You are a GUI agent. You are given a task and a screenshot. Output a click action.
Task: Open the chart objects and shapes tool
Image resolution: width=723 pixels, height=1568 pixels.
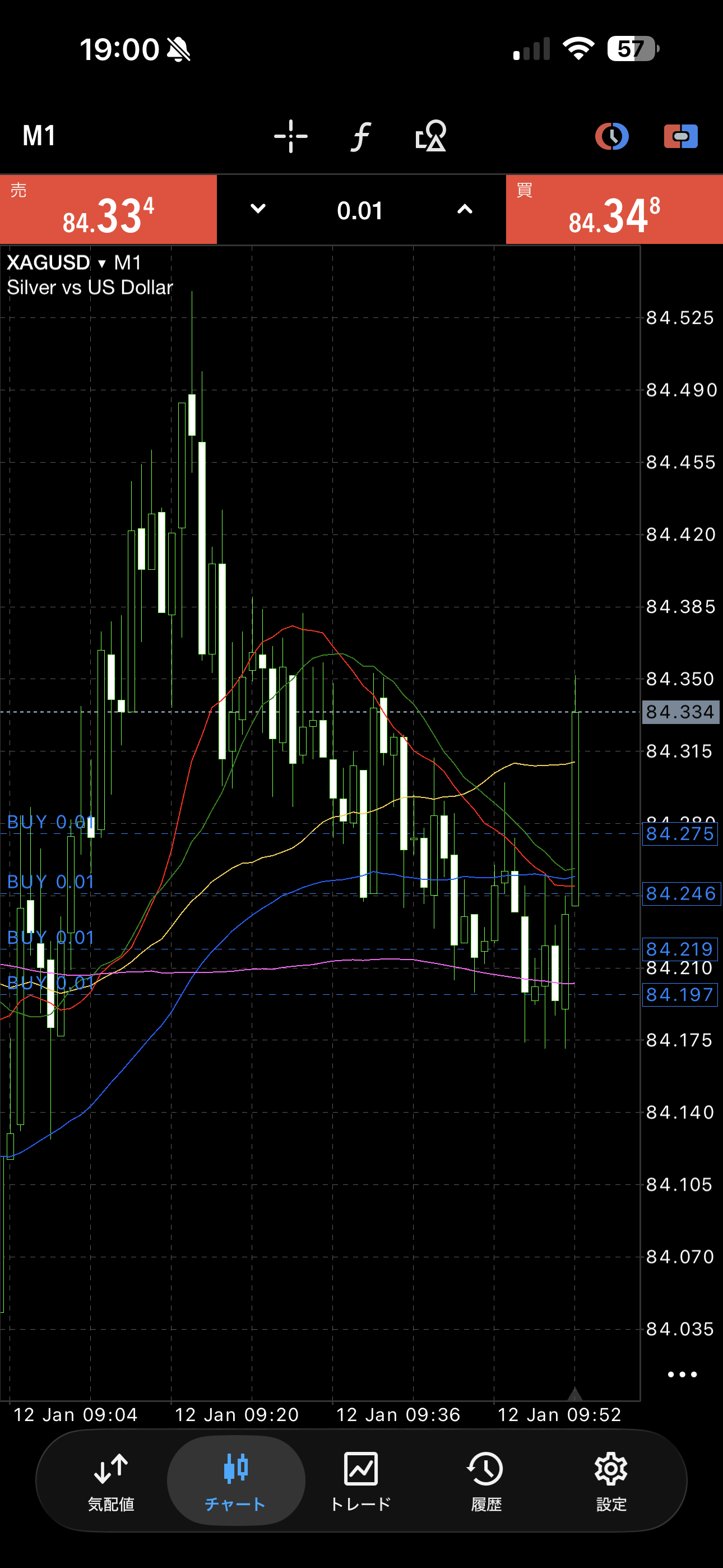pos(430,136)
